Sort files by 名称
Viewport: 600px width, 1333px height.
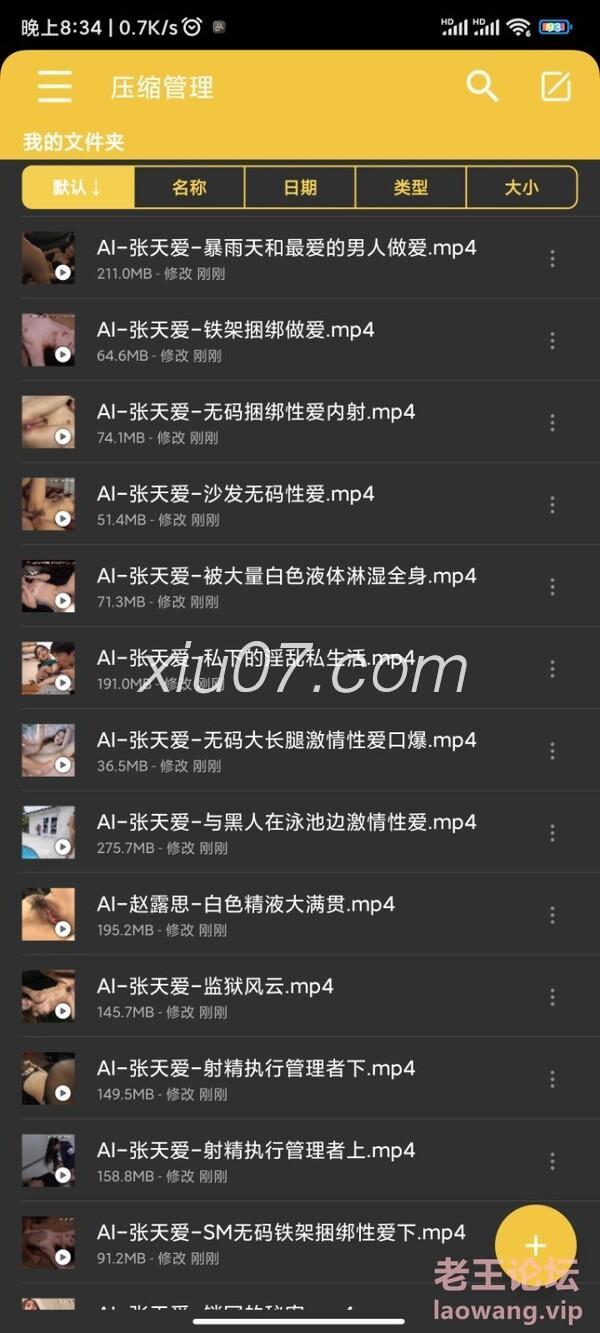tap(189, 187)
